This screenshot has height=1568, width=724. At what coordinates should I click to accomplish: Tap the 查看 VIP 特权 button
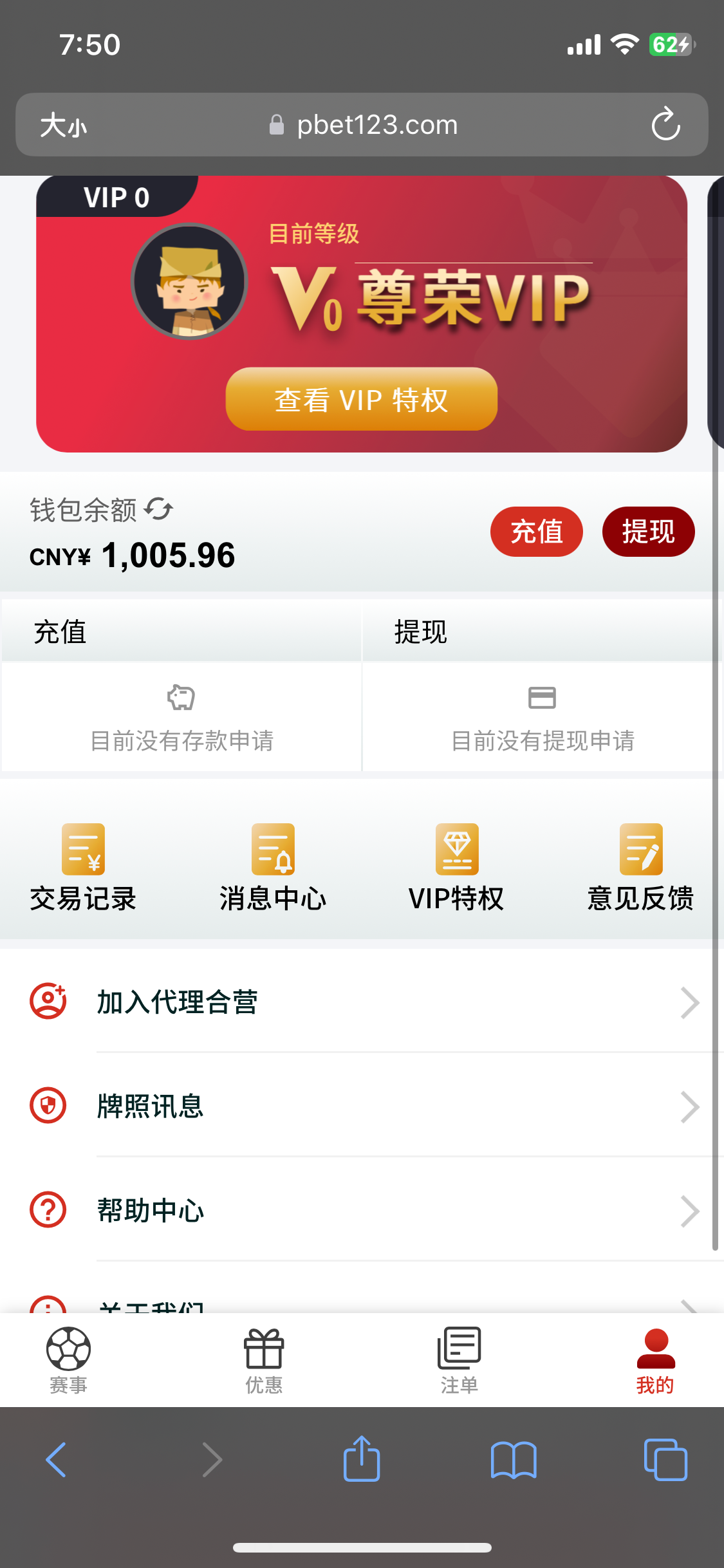[x=361, y=399]
